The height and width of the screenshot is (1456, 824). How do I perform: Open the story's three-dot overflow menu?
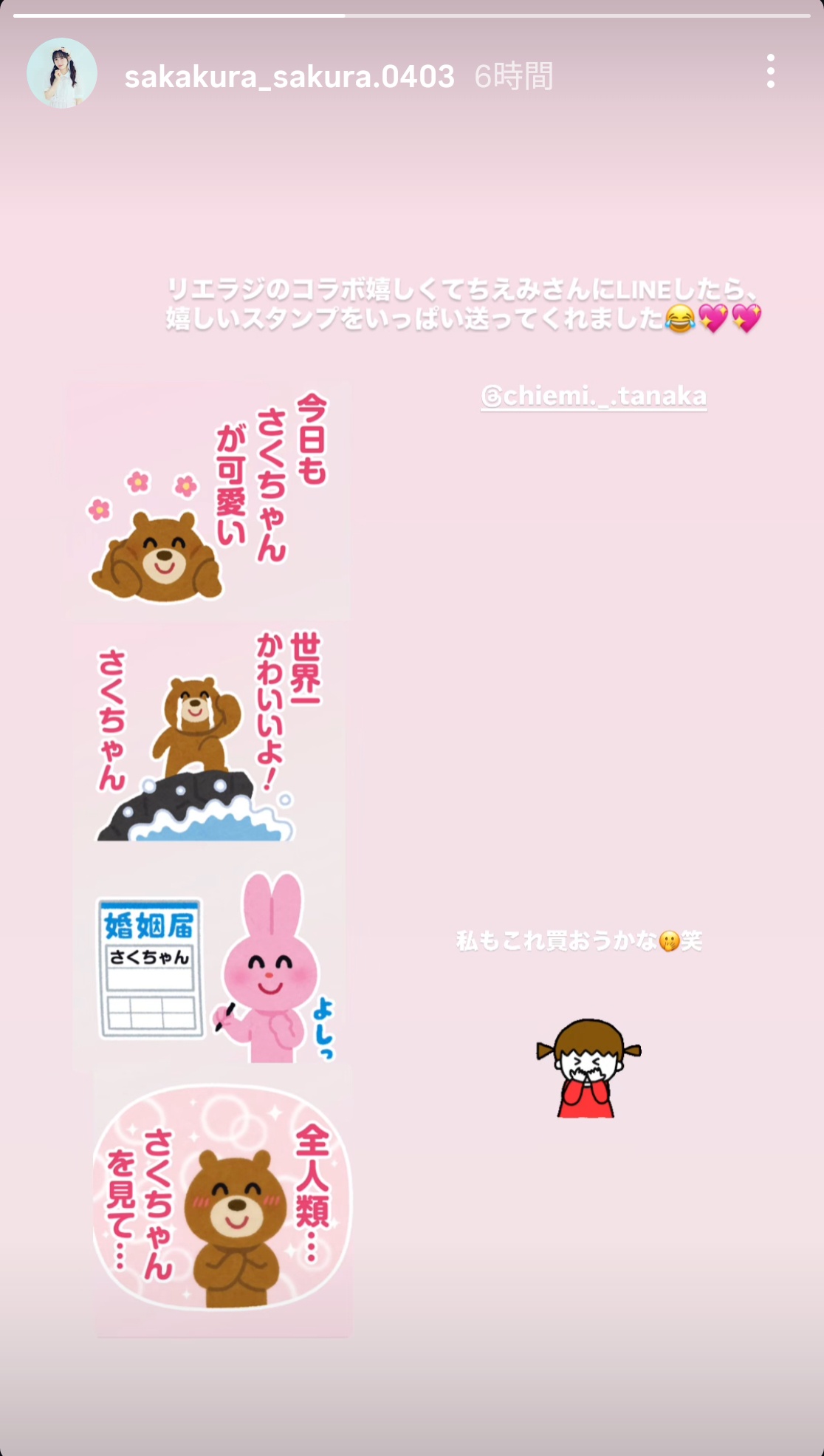770,72
